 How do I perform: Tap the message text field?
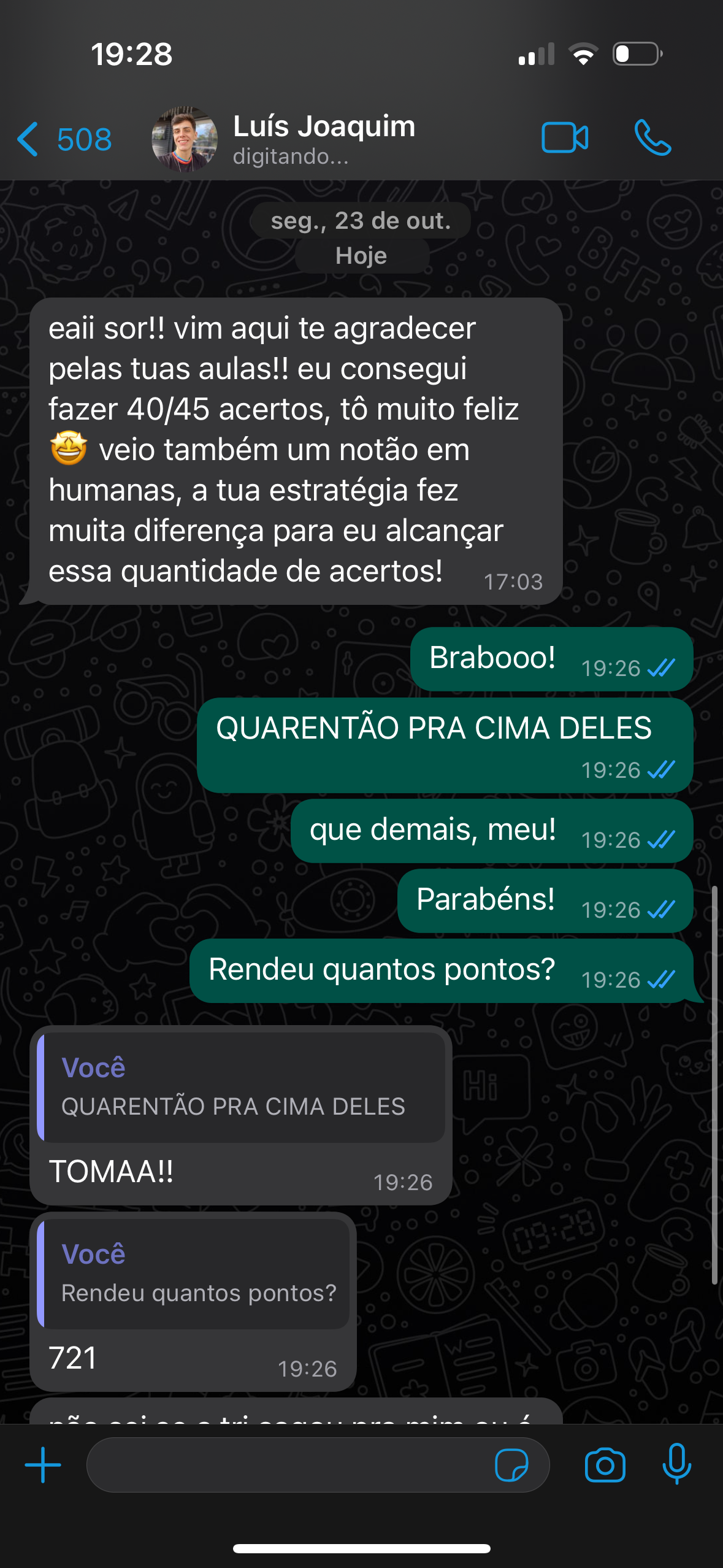pos(288,1465)
